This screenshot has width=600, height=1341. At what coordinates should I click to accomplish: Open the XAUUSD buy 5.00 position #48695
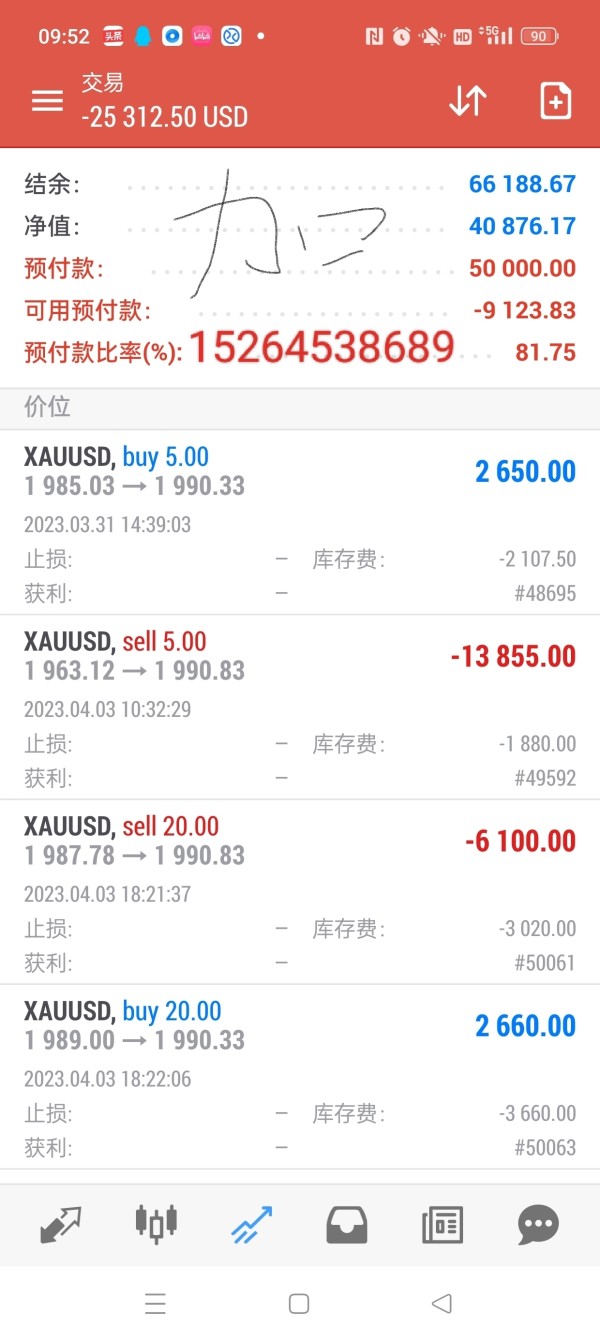click(300, 522)
